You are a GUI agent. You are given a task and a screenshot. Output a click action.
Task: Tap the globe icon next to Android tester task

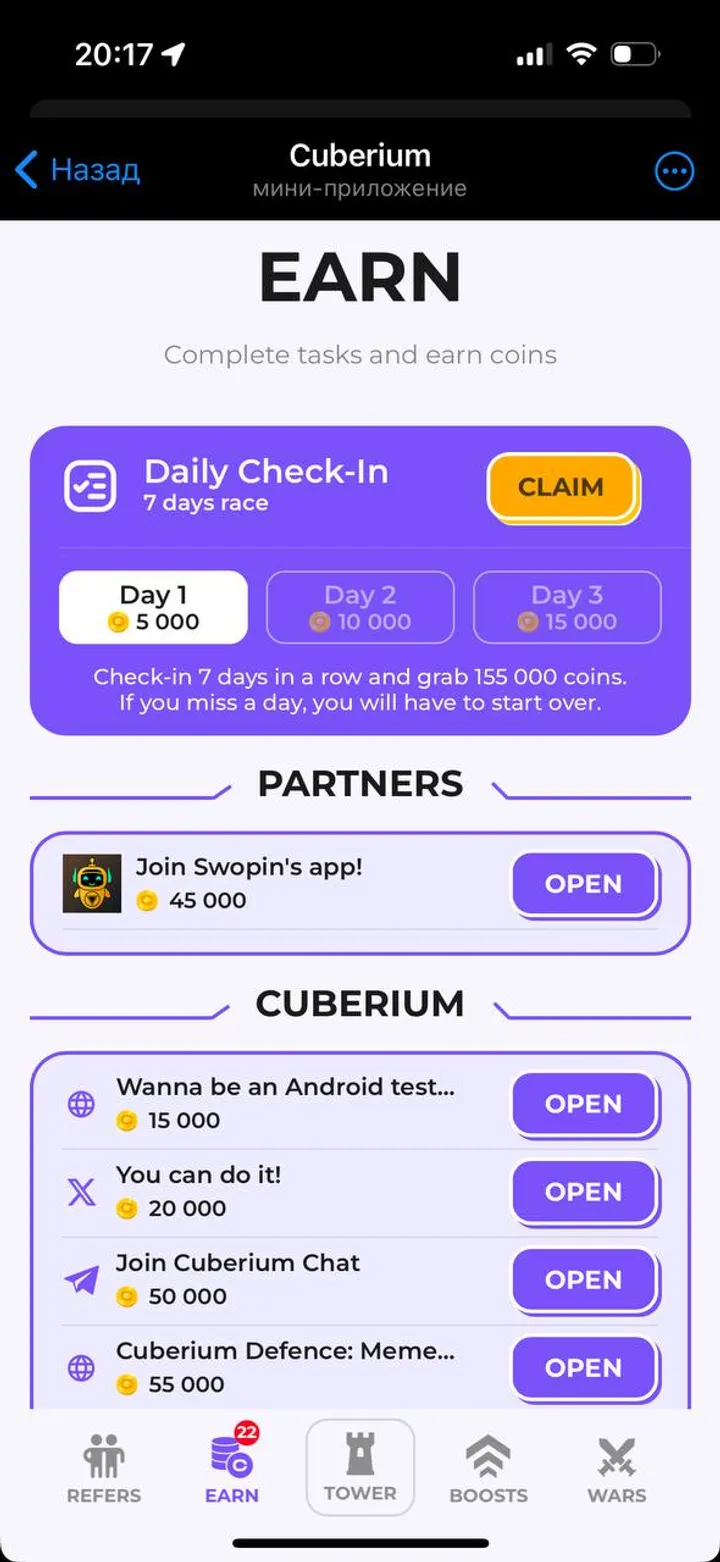pyautogui.click(x=81, y=1104)
